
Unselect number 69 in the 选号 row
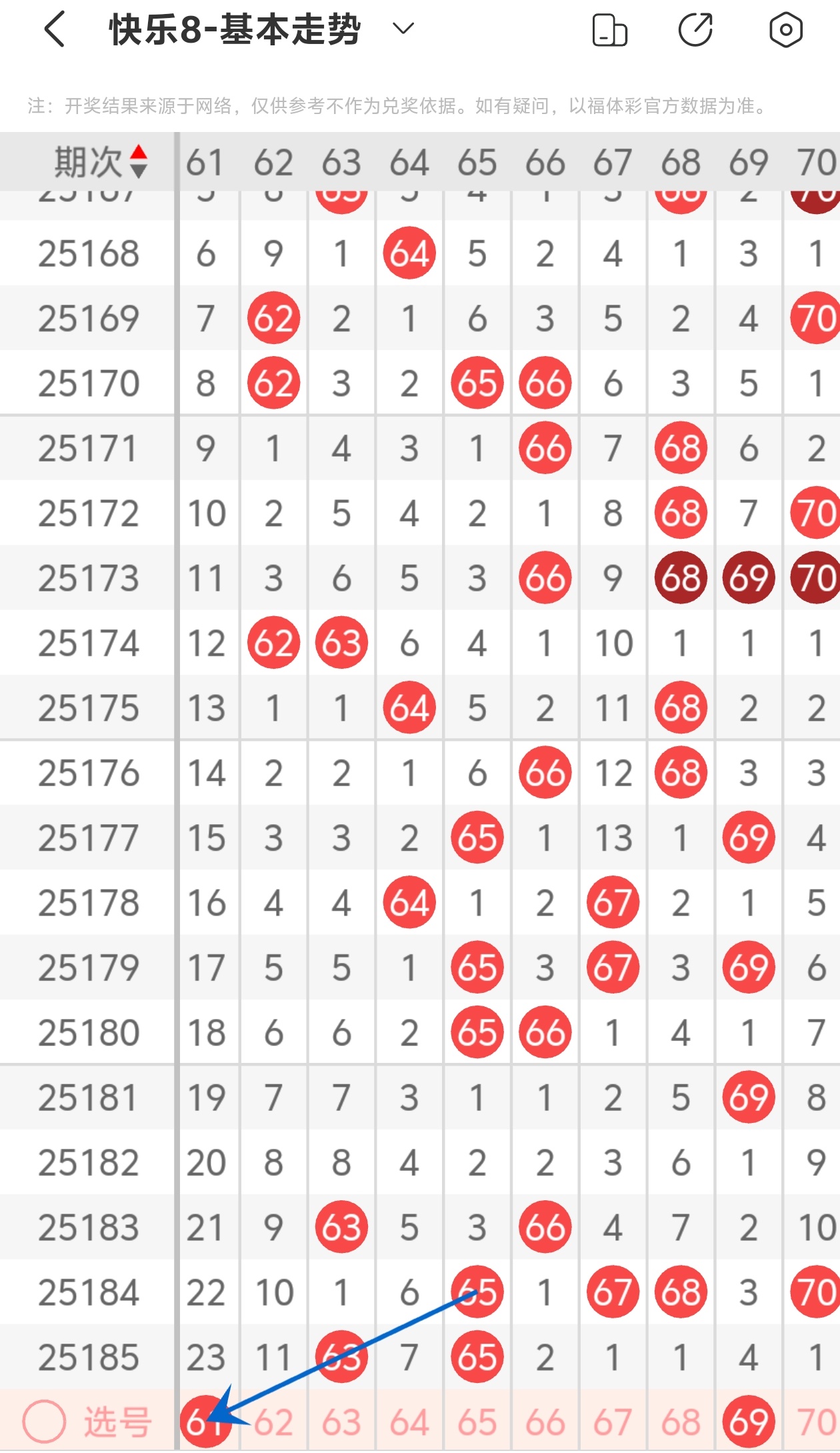coord(748,1422)
